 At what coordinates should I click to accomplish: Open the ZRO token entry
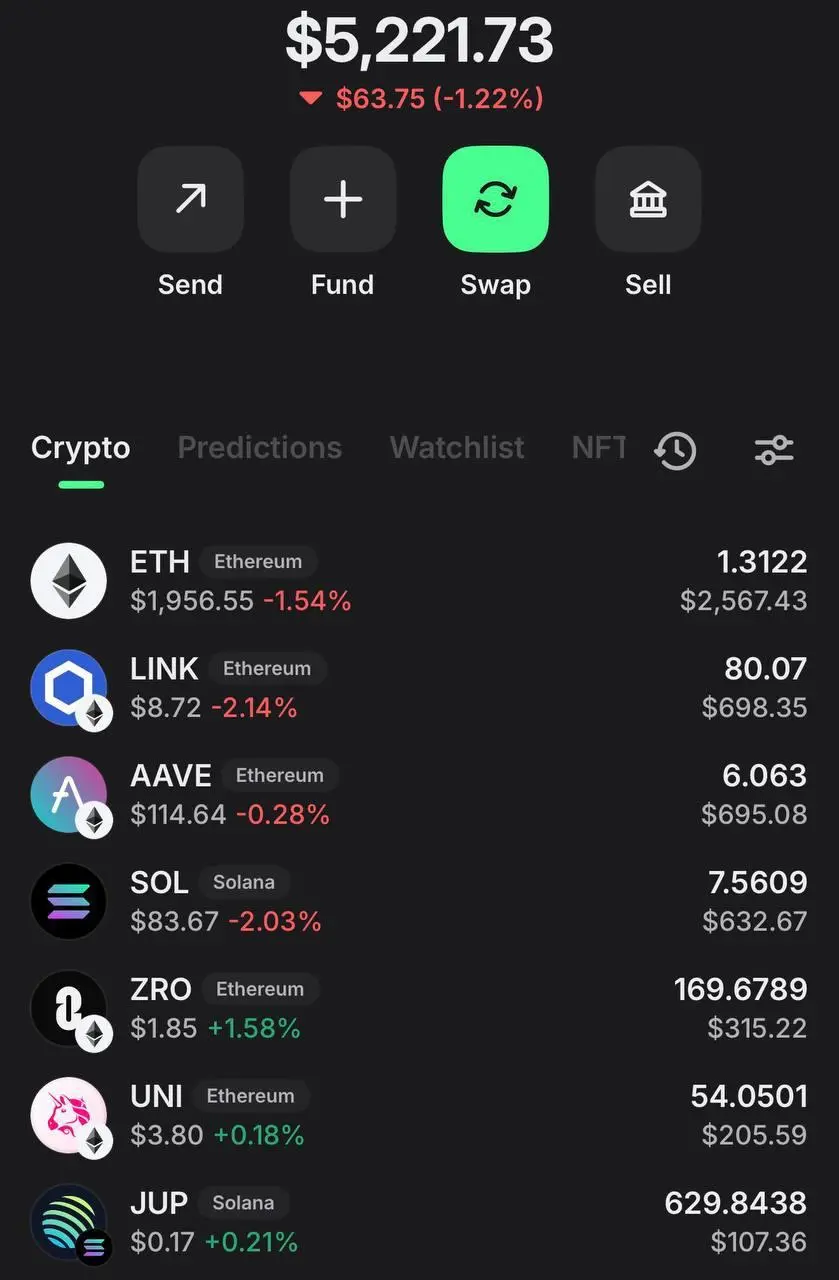[418, 1009]
